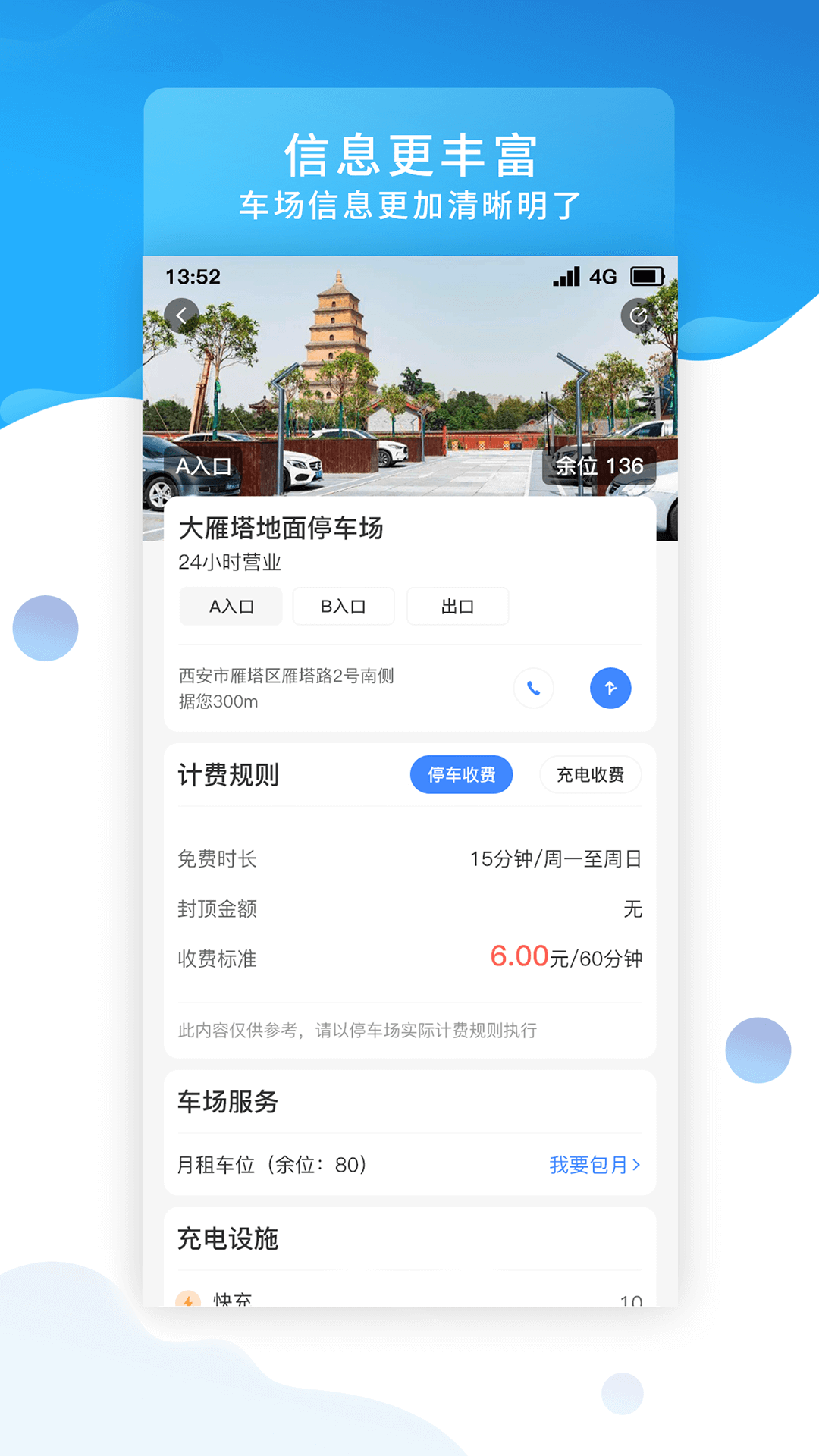Start navigation via the blue arrow icon

[x=610, y=688]
